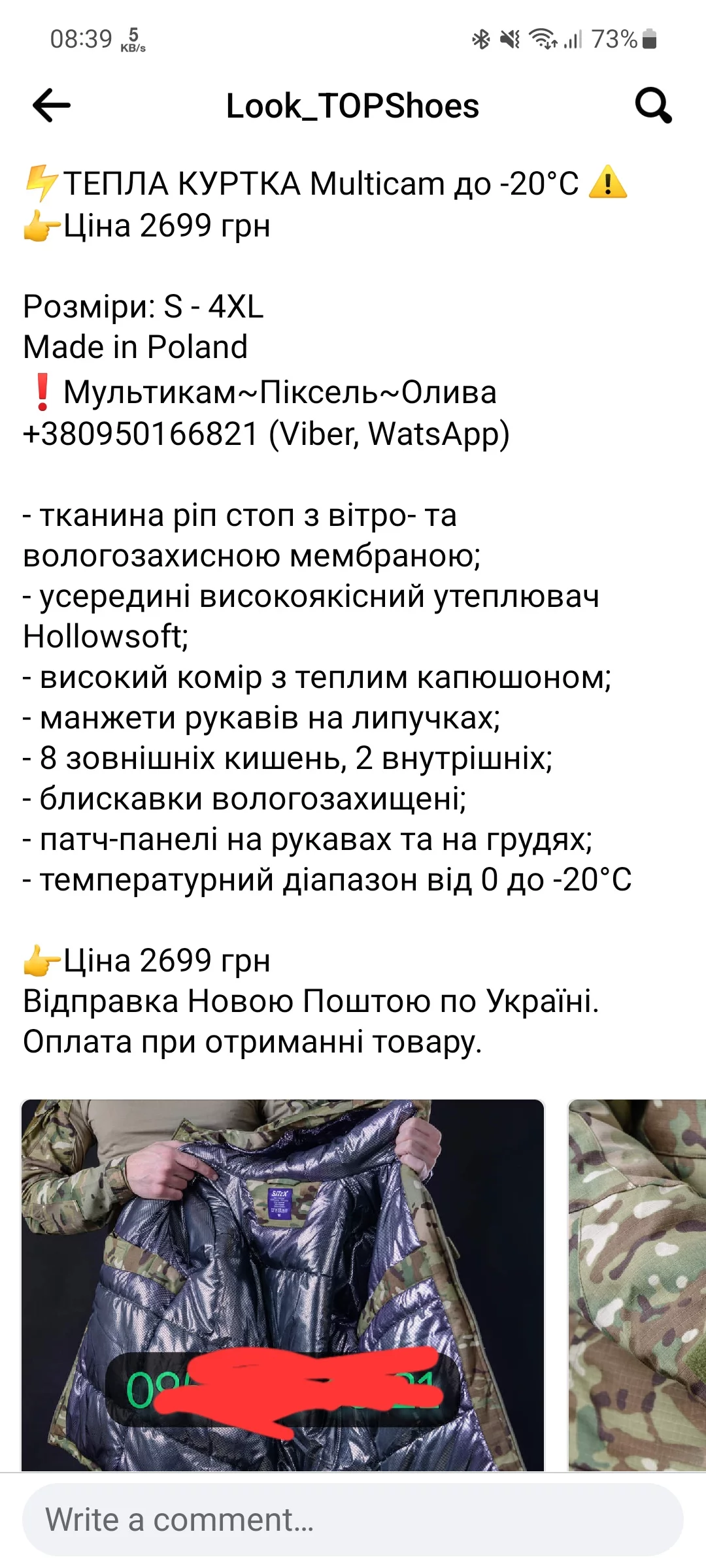Open search in Look_TOPShoes
The image size is (706, 1568).
[x=653, y=105]
